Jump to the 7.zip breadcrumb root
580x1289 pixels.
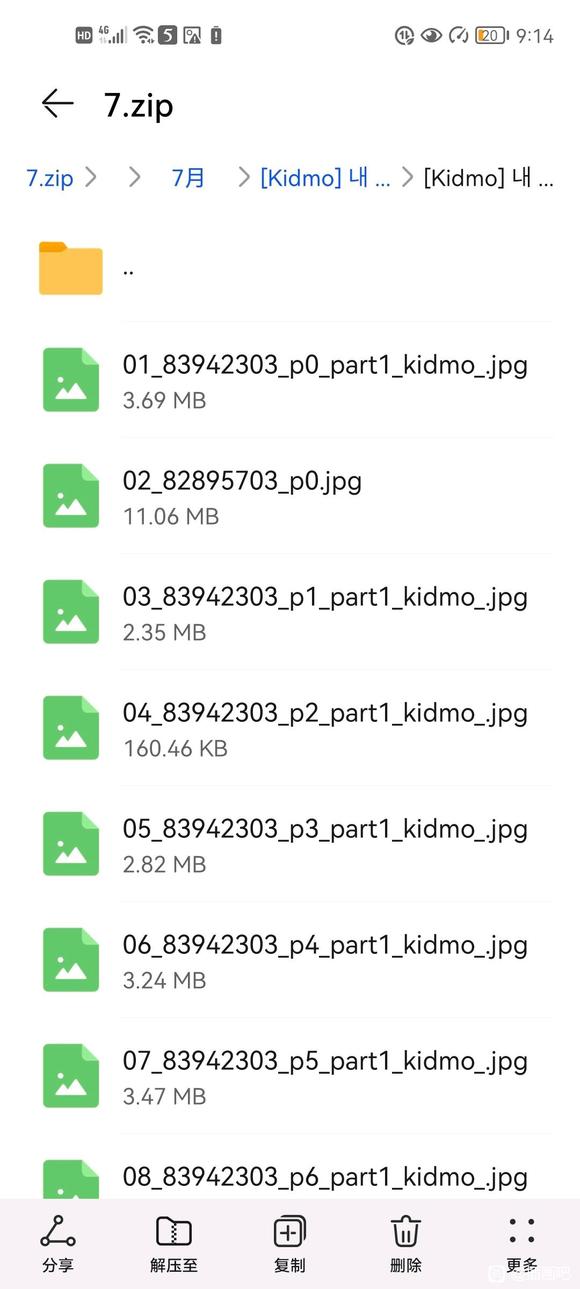coord(49,178)
